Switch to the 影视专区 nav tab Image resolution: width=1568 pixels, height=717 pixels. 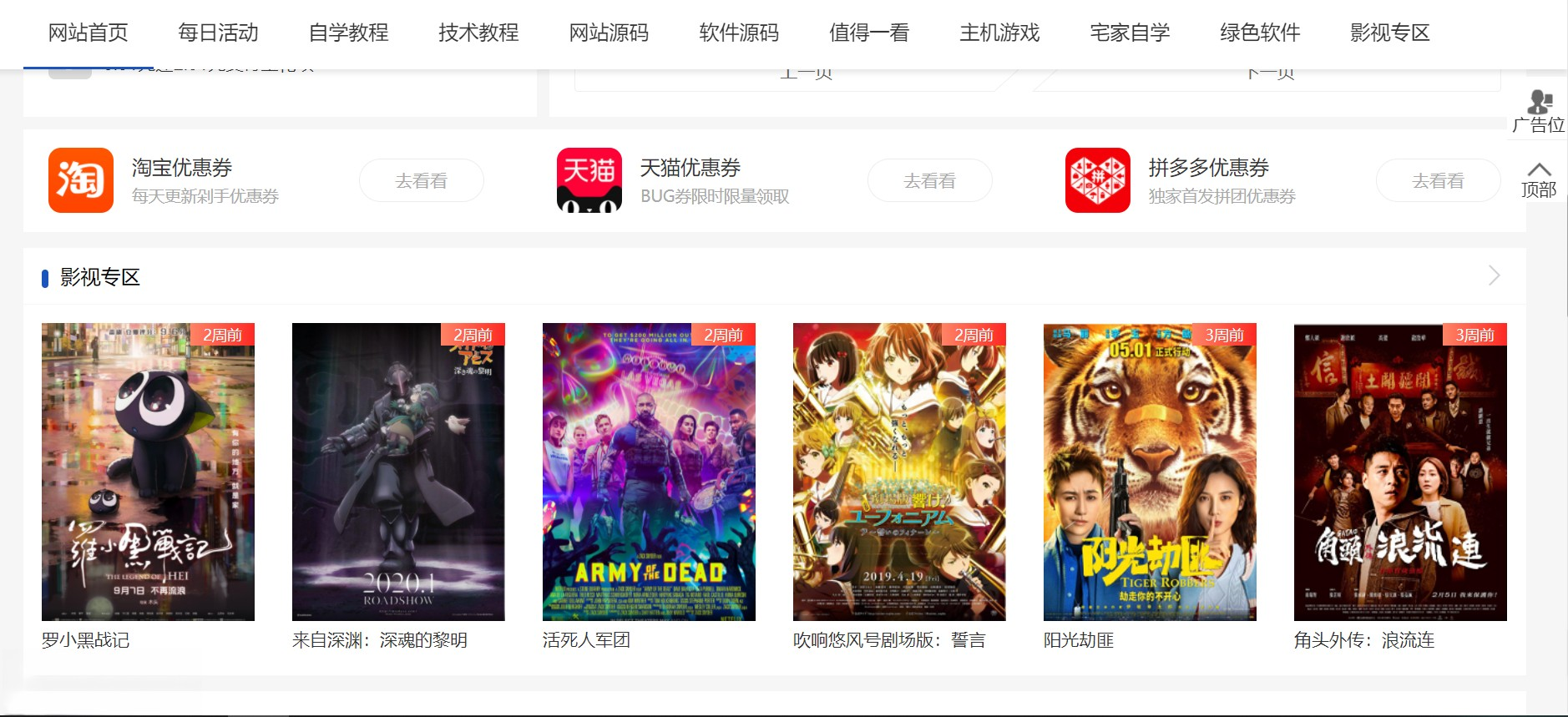pos(1390,33)
